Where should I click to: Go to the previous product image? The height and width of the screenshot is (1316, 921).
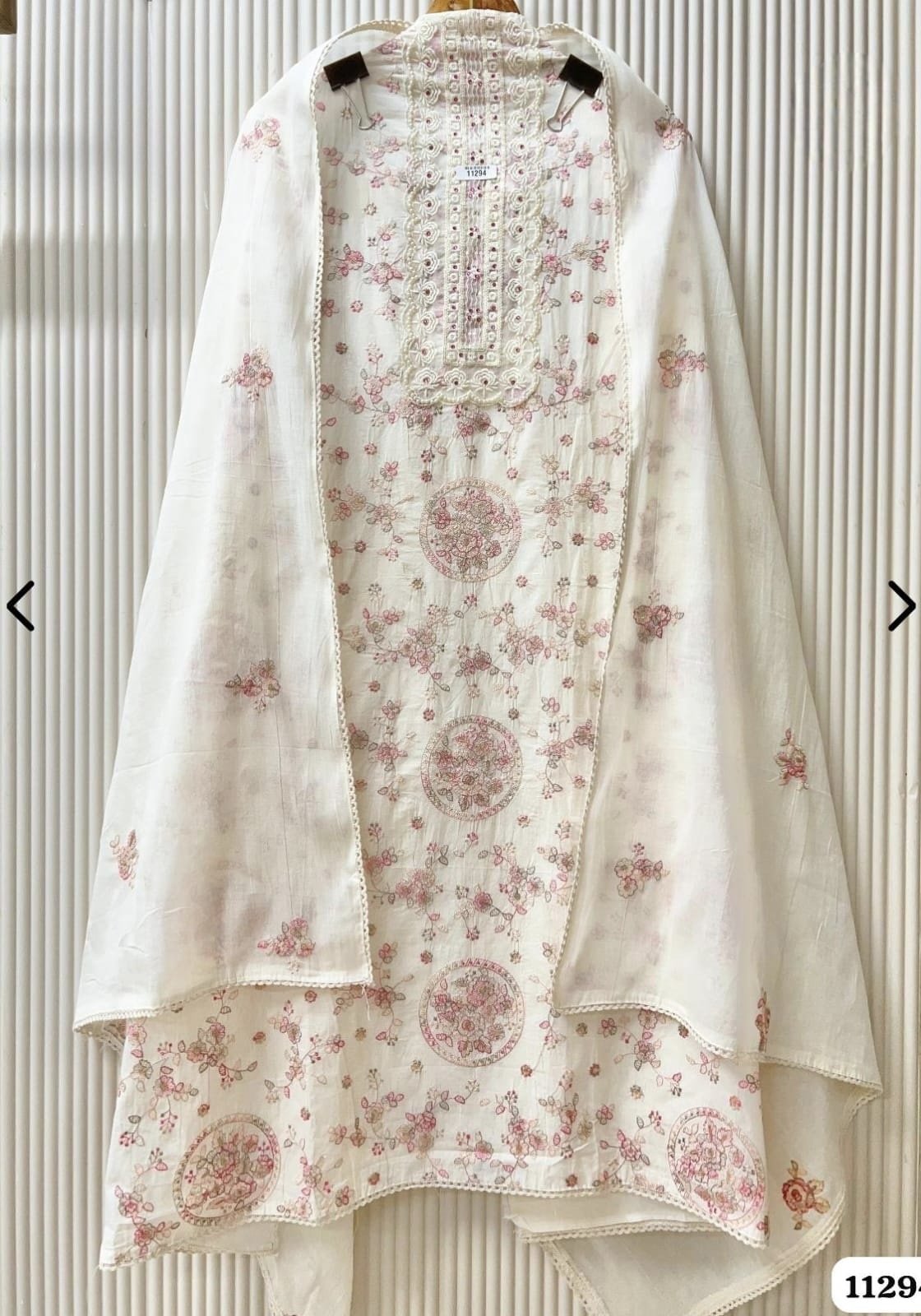point(20,606)
